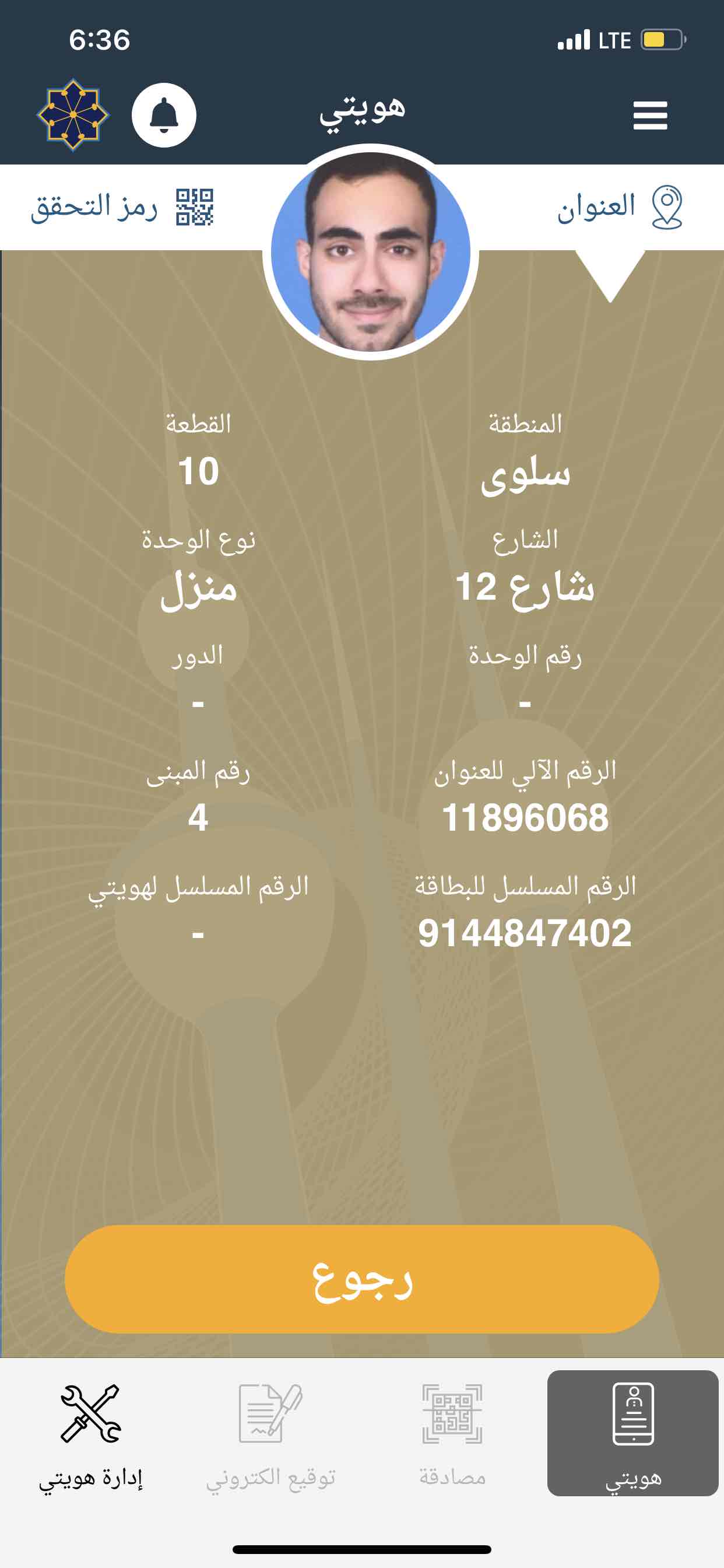
Task: Tap the رجوع back button
Action: [362, 1279]
